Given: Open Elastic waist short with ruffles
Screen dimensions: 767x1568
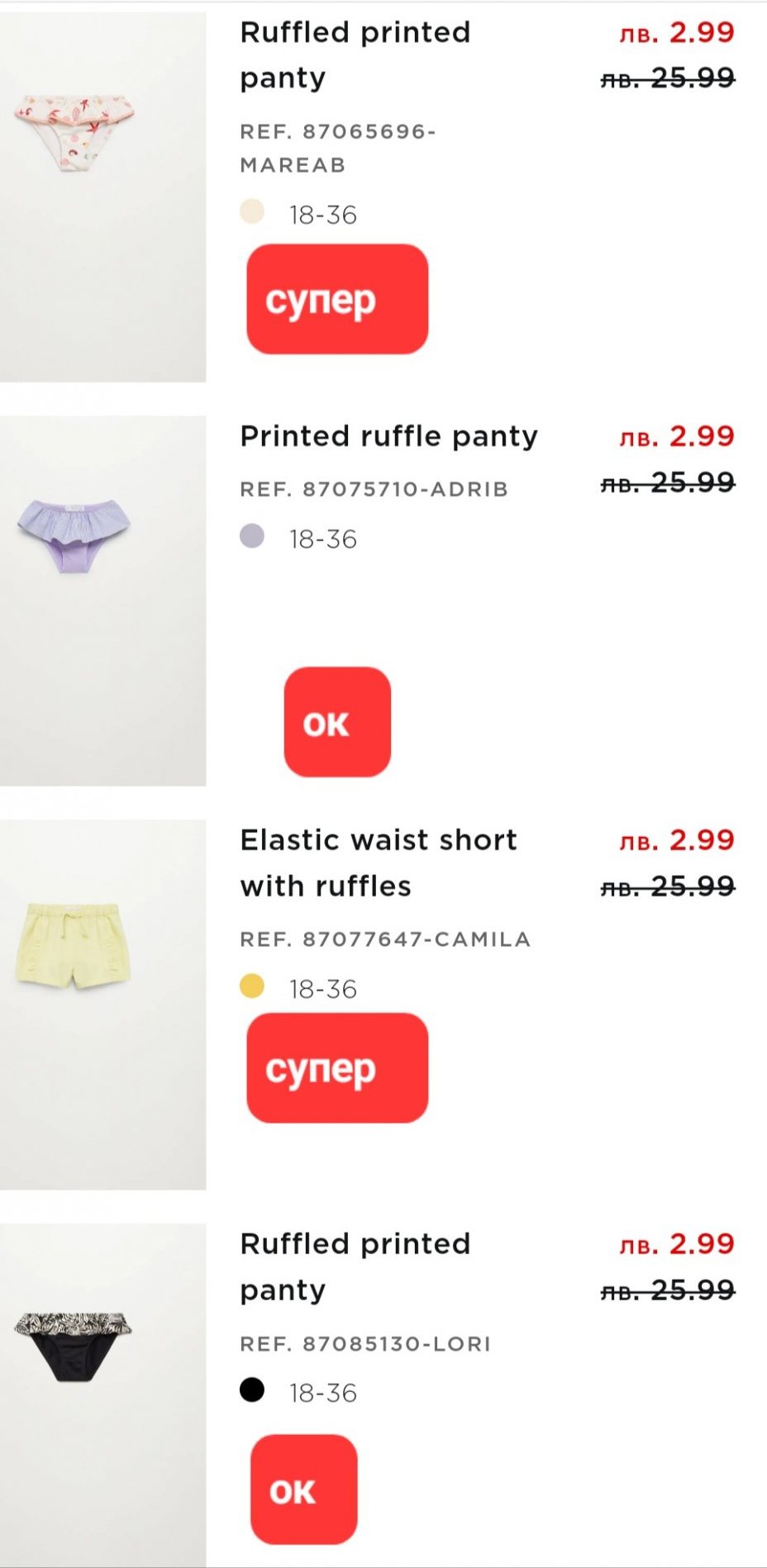Looking at the screenshot, I should [378, 862].
